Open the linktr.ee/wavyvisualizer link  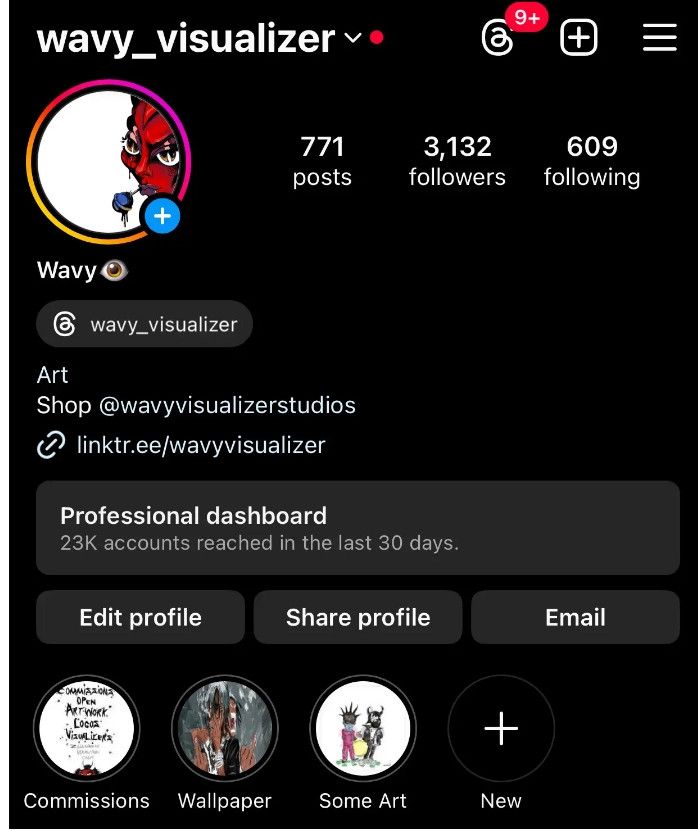[200, 445]
